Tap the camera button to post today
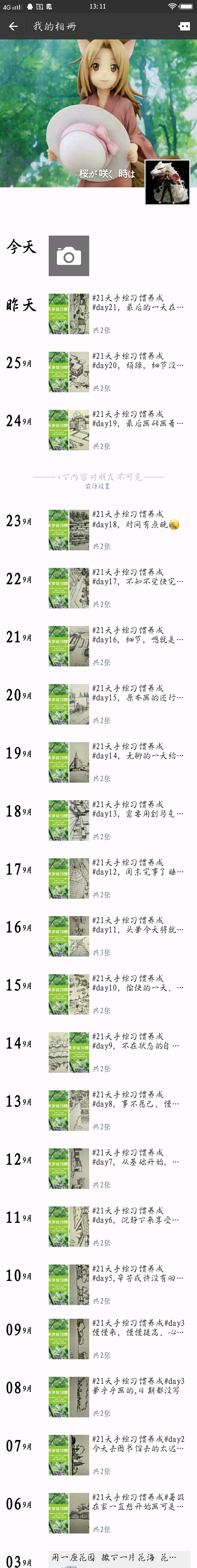 click(x=69, y=256)
